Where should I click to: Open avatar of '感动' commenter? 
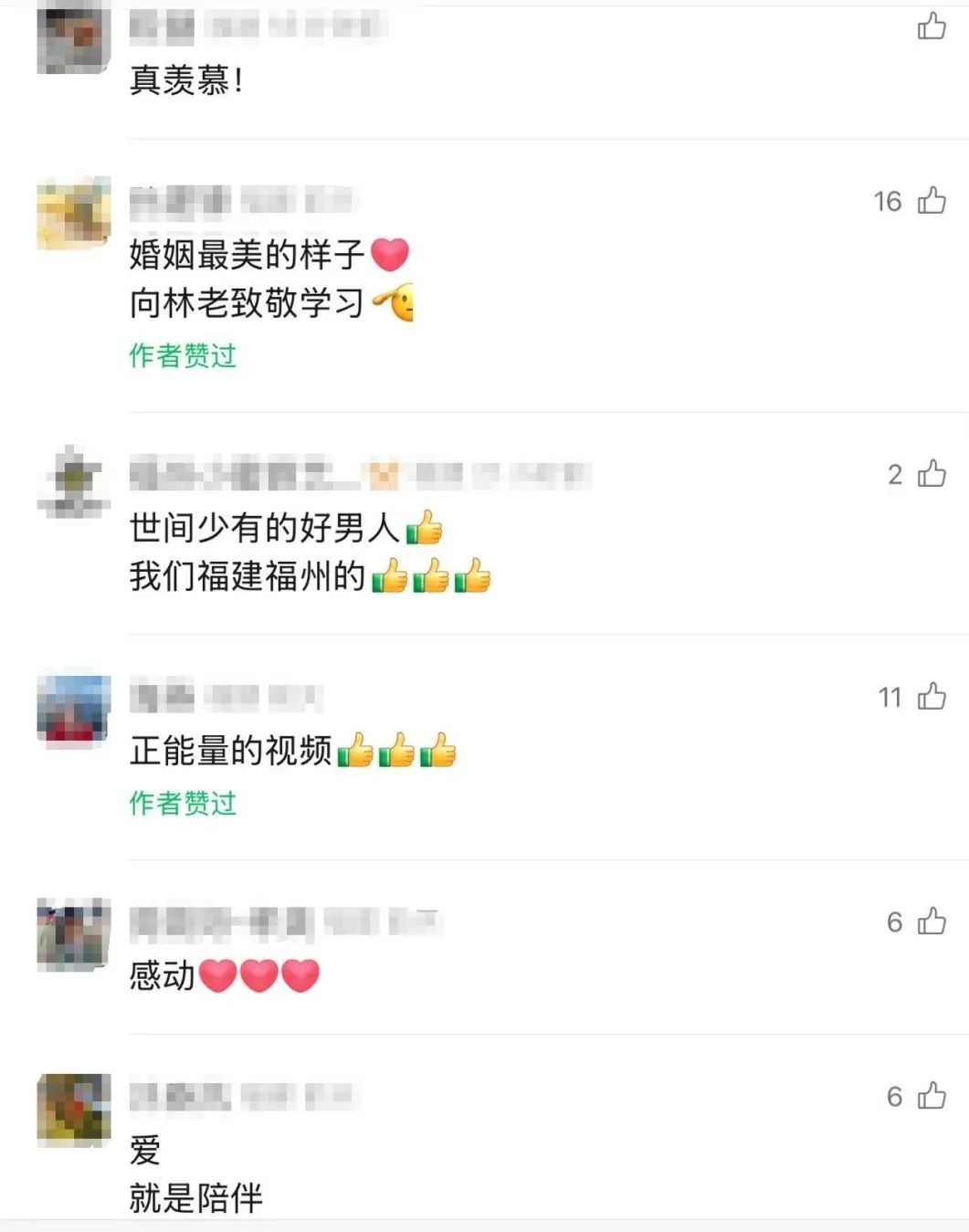(x=73, y=933)
